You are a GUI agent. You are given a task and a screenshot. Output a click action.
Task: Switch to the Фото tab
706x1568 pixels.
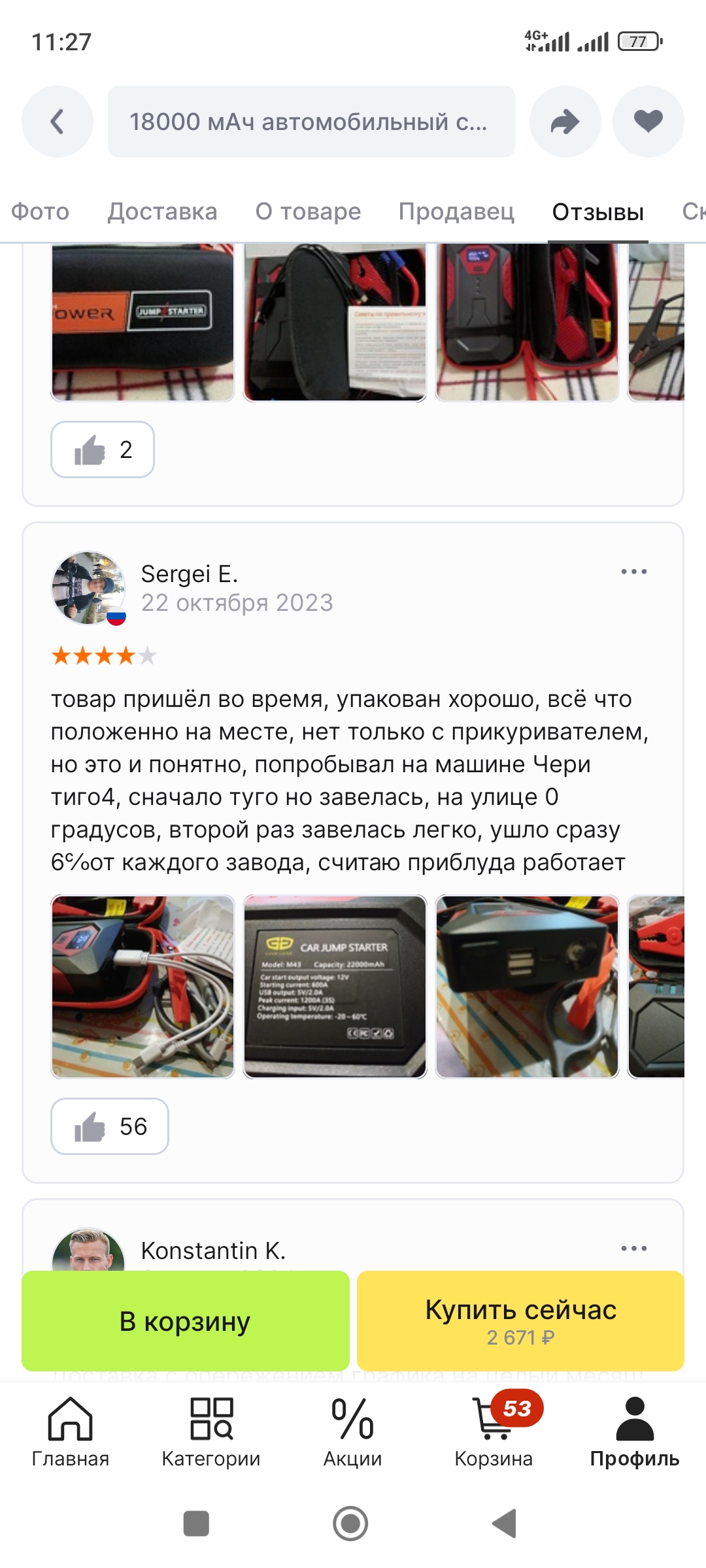point(40,212)
